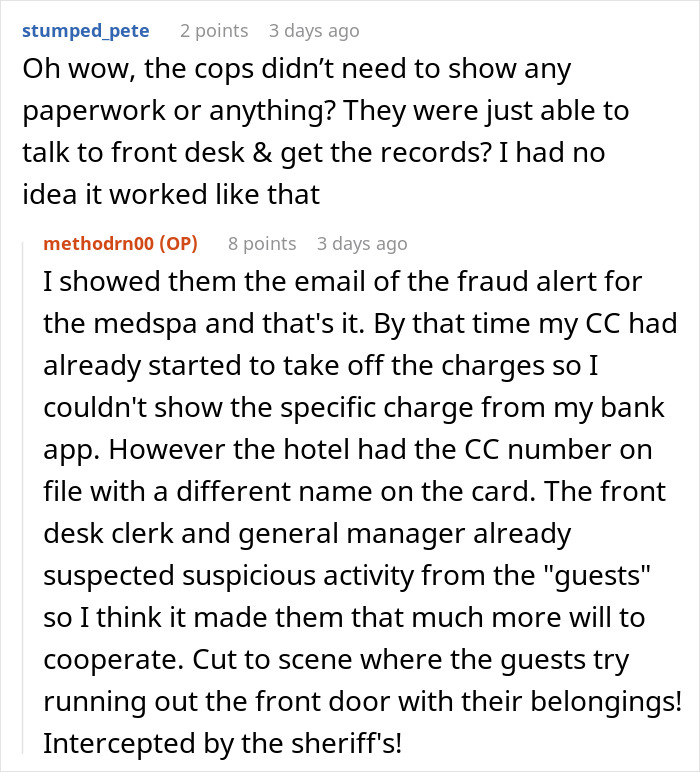Viewport: 700px width, 772px height.
Task: Open stumped_pete's user profile
Action: [85, 31]
